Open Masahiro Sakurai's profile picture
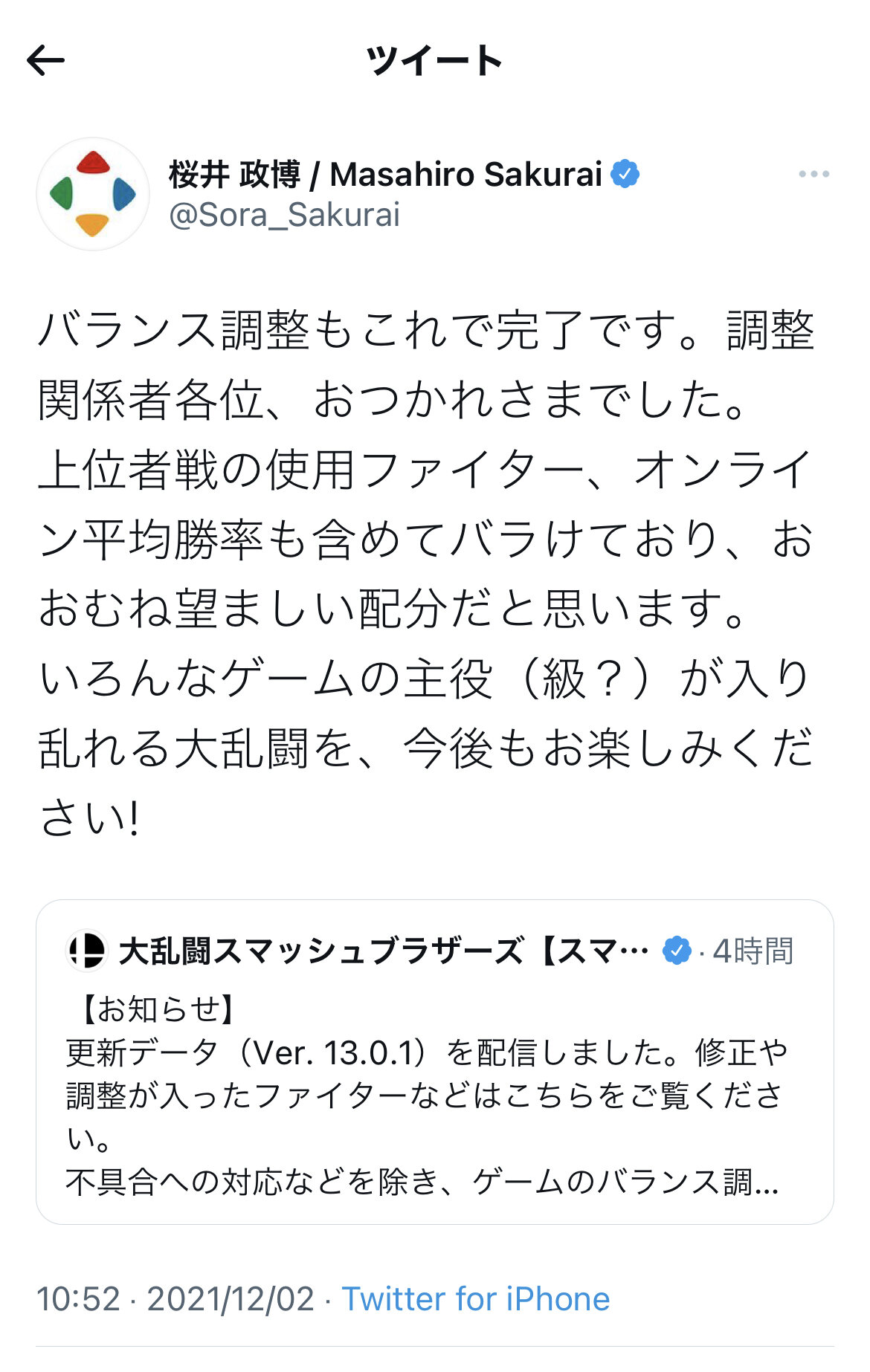870x1372 pixels. coord(93,194)
